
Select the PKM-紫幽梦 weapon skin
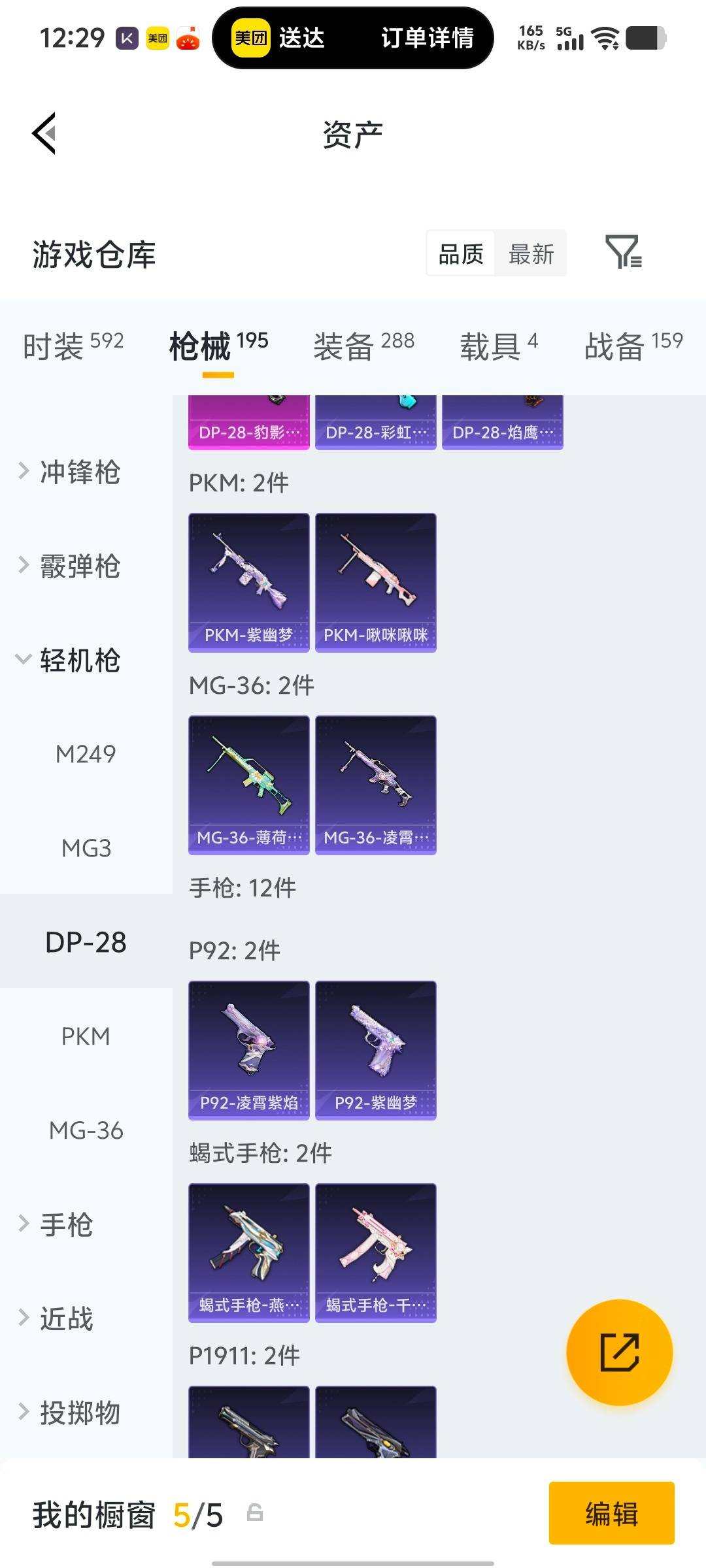tap(248, 581)
